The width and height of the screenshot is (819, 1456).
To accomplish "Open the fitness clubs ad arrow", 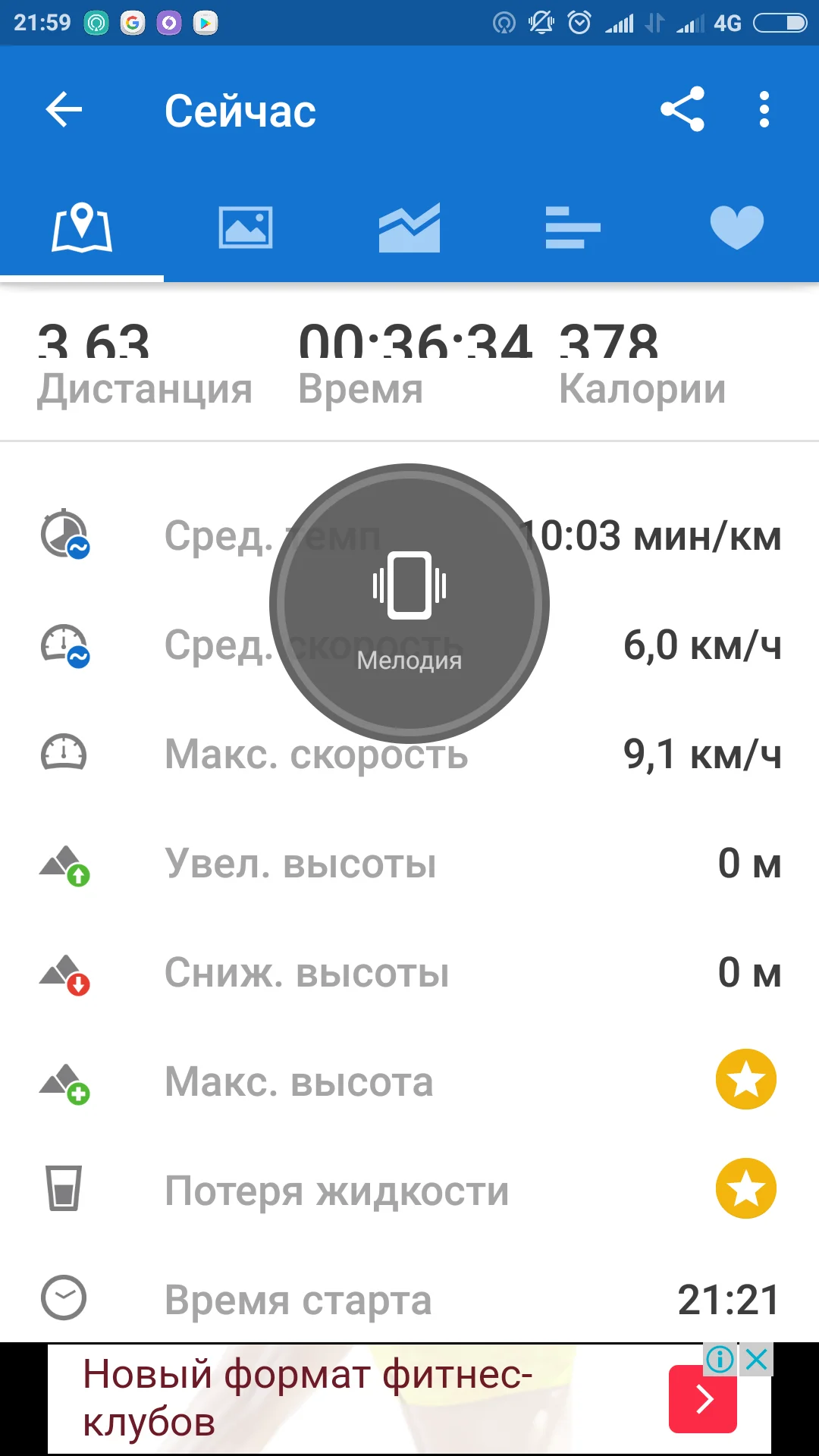I will tap(703, 1399).
